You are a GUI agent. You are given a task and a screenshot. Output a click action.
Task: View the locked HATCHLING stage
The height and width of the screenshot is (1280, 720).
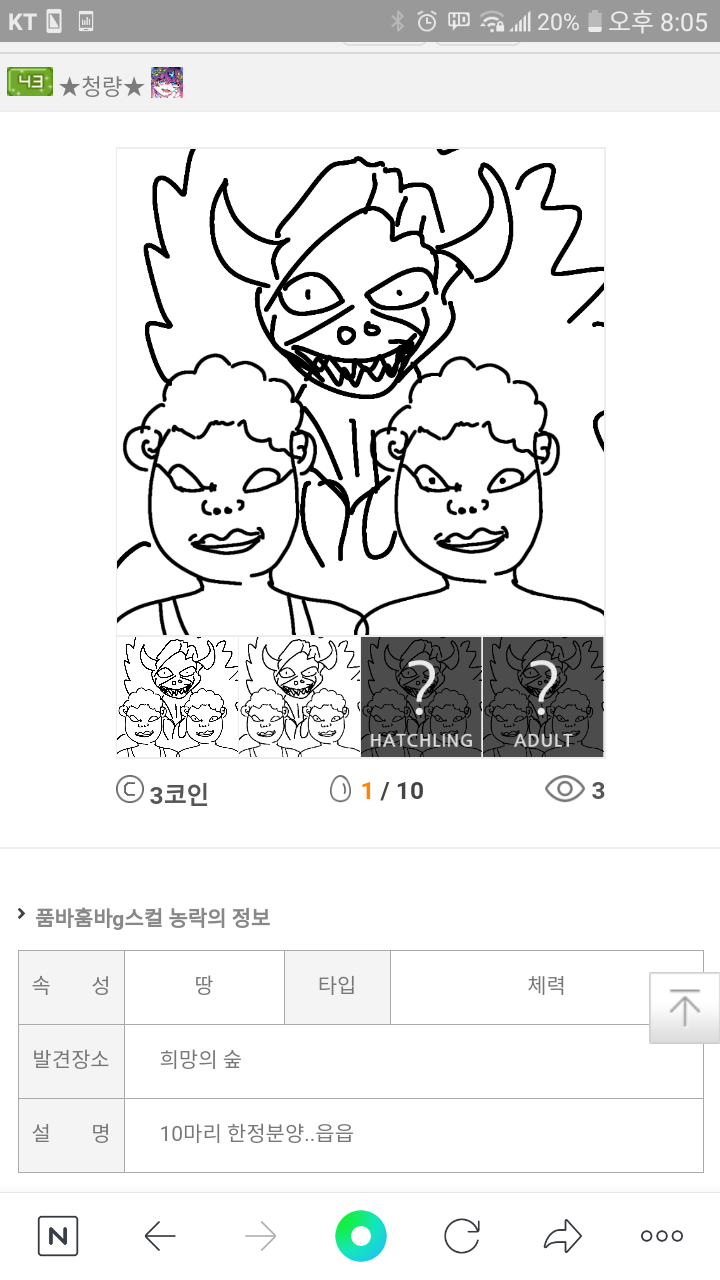point(421,697)
